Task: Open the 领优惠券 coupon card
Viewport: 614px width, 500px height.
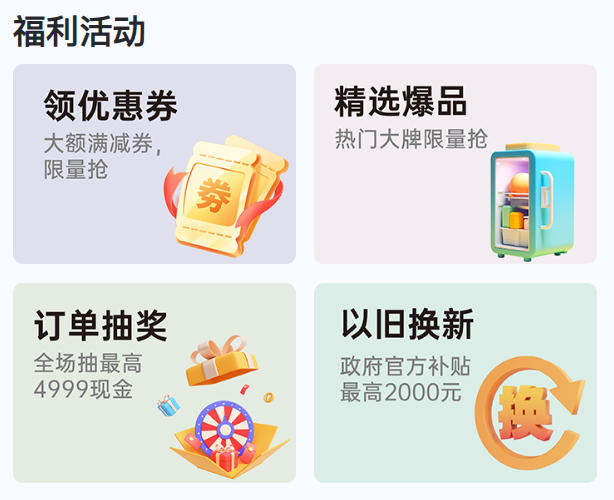Action: [154, 164]
